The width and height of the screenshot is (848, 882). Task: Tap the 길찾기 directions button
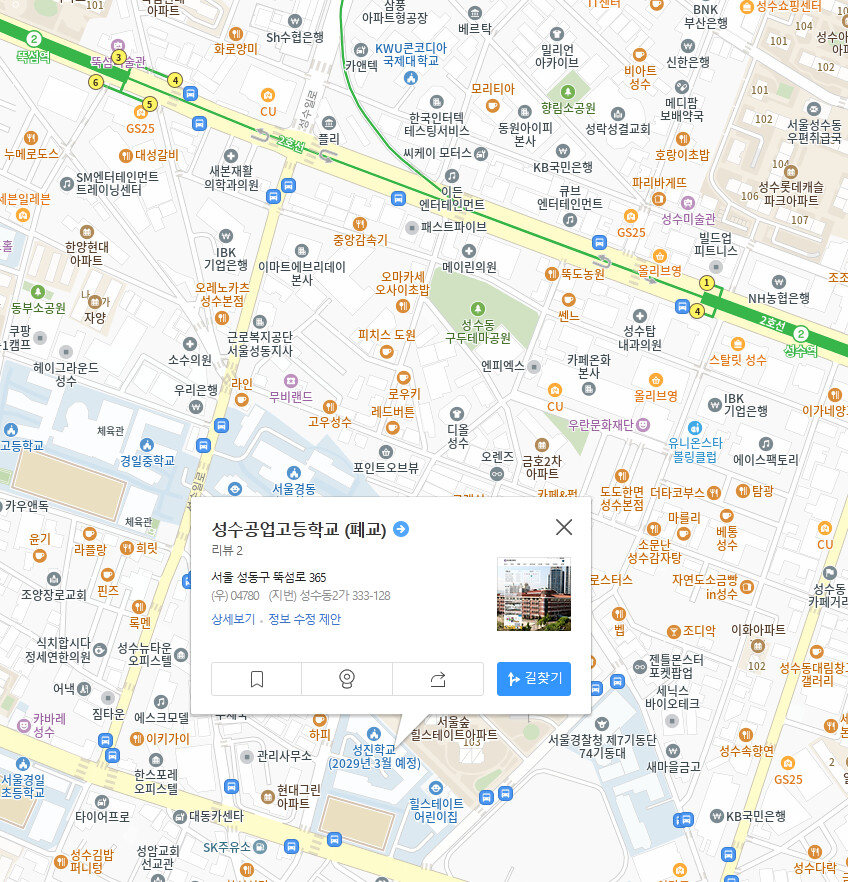pos(534,679)
